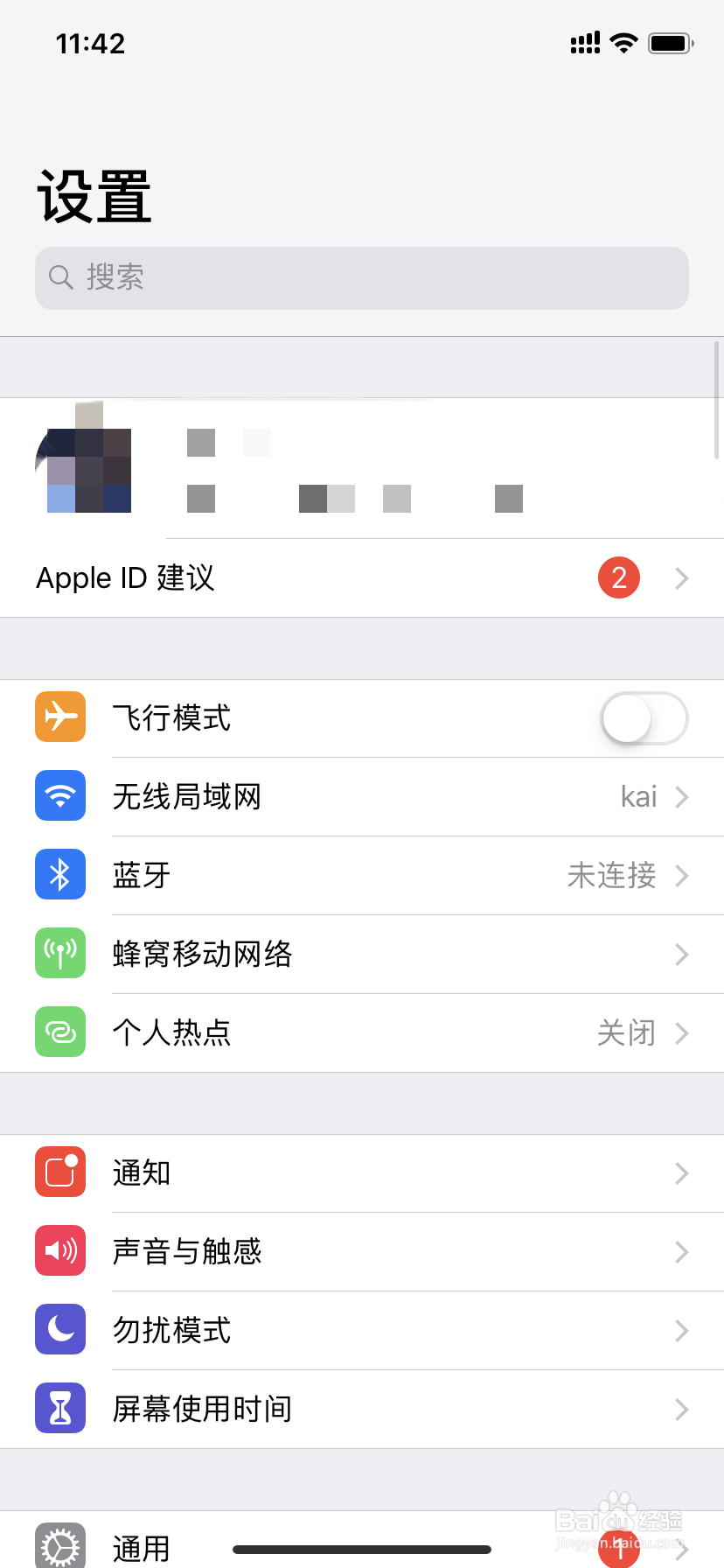Select the 个人热点 personal hotspot icon
Image resolution: width=724 pixels, height=1568 pixels.
pos(59,1032)
